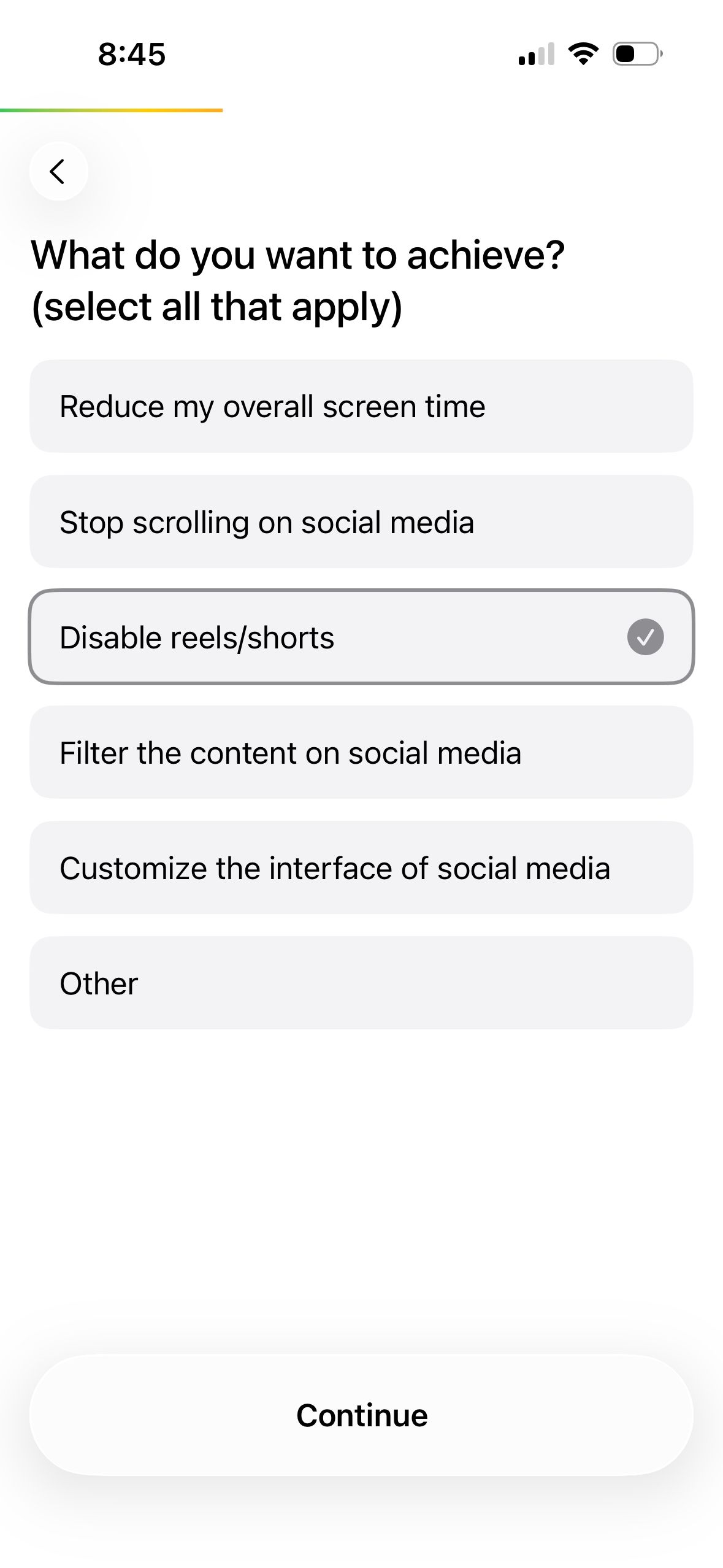
Task: Select Stop scrolling on social media
Action: pos(361,521)
